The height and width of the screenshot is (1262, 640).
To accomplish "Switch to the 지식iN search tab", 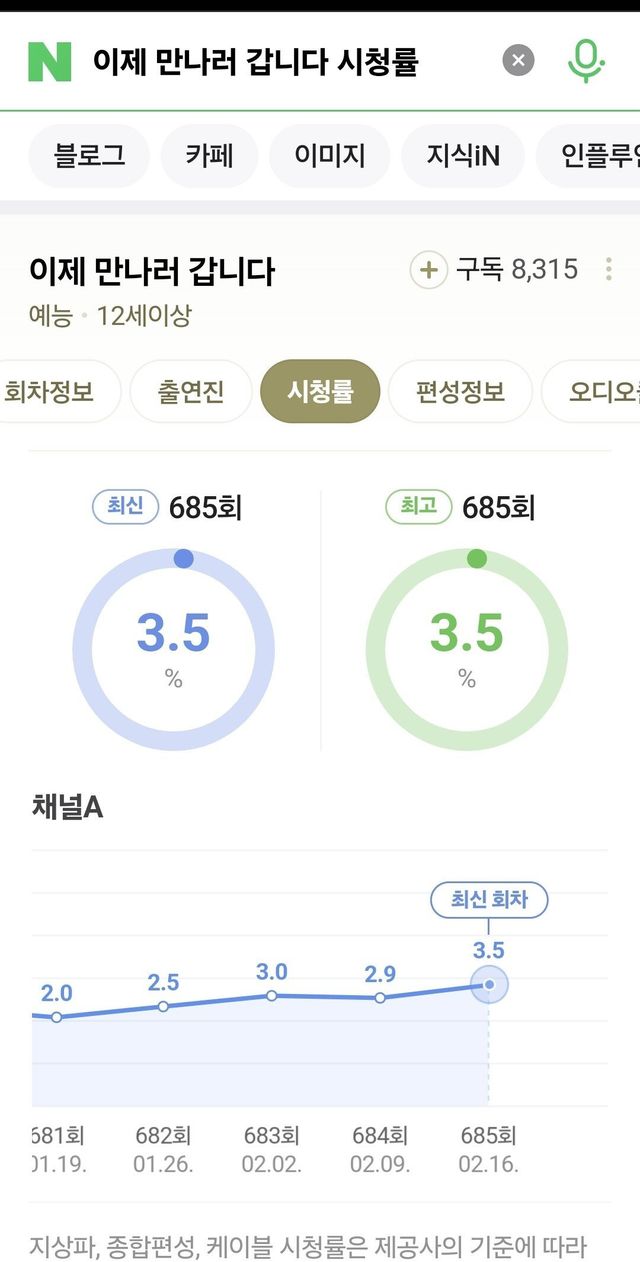I will 463,156.
